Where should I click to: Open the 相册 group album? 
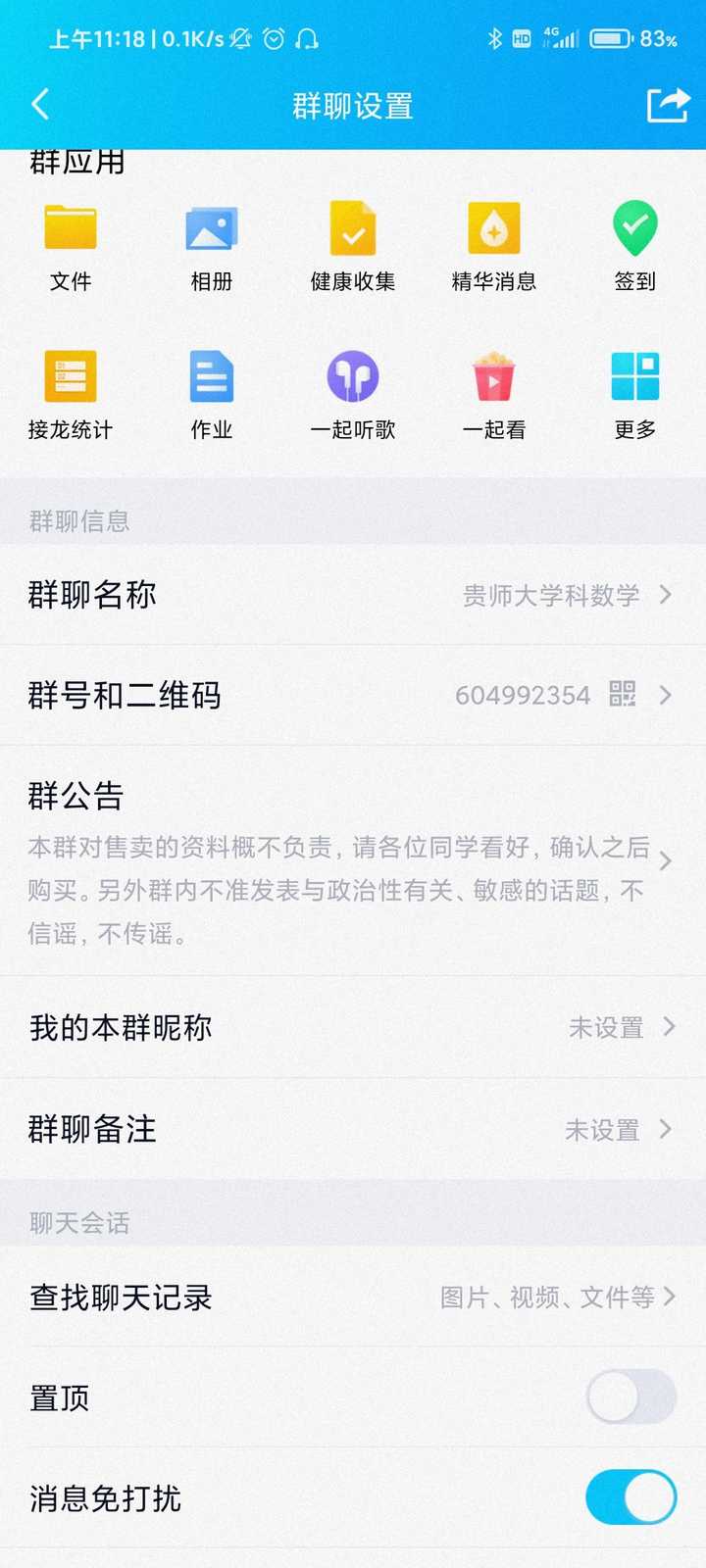coord(212,245)
